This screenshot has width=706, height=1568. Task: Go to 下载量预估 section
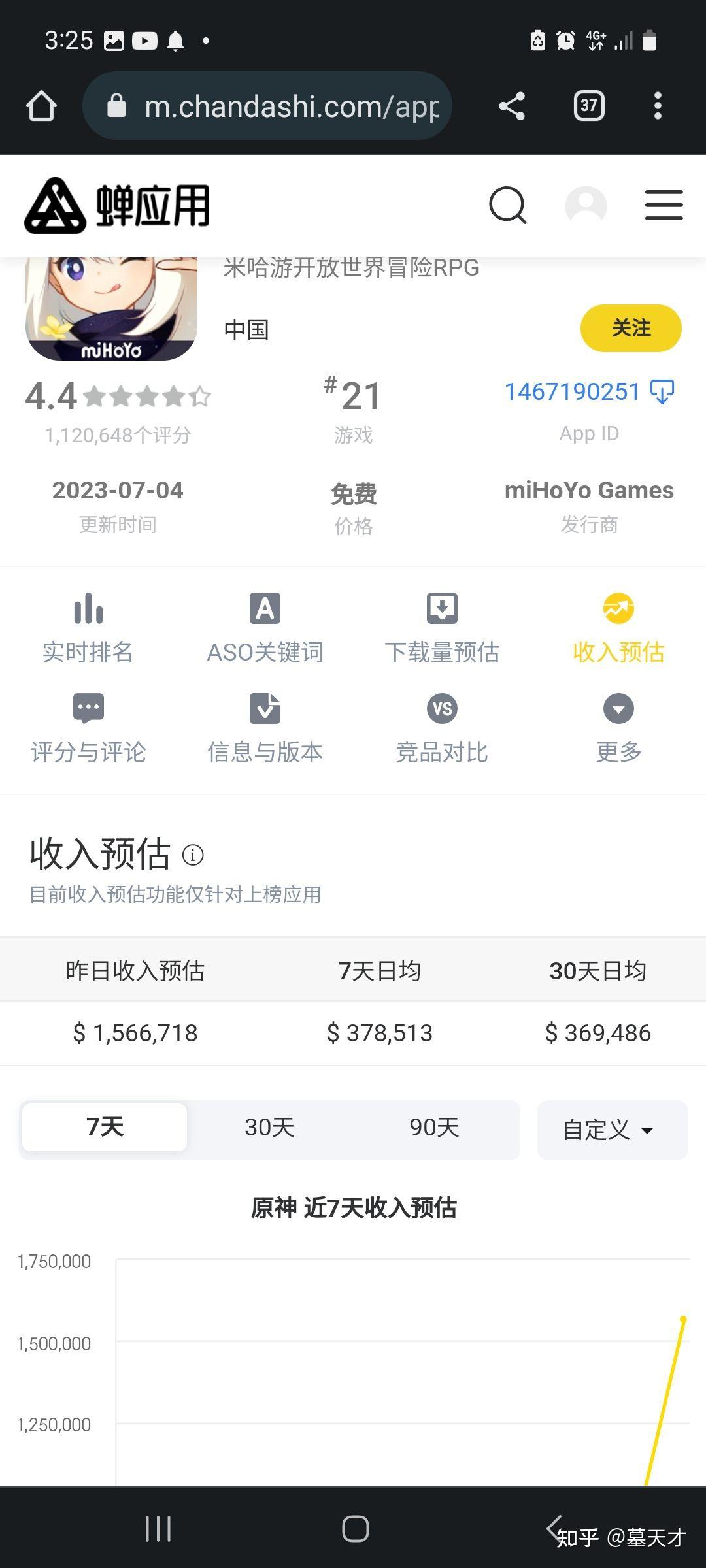click(442, 627)
